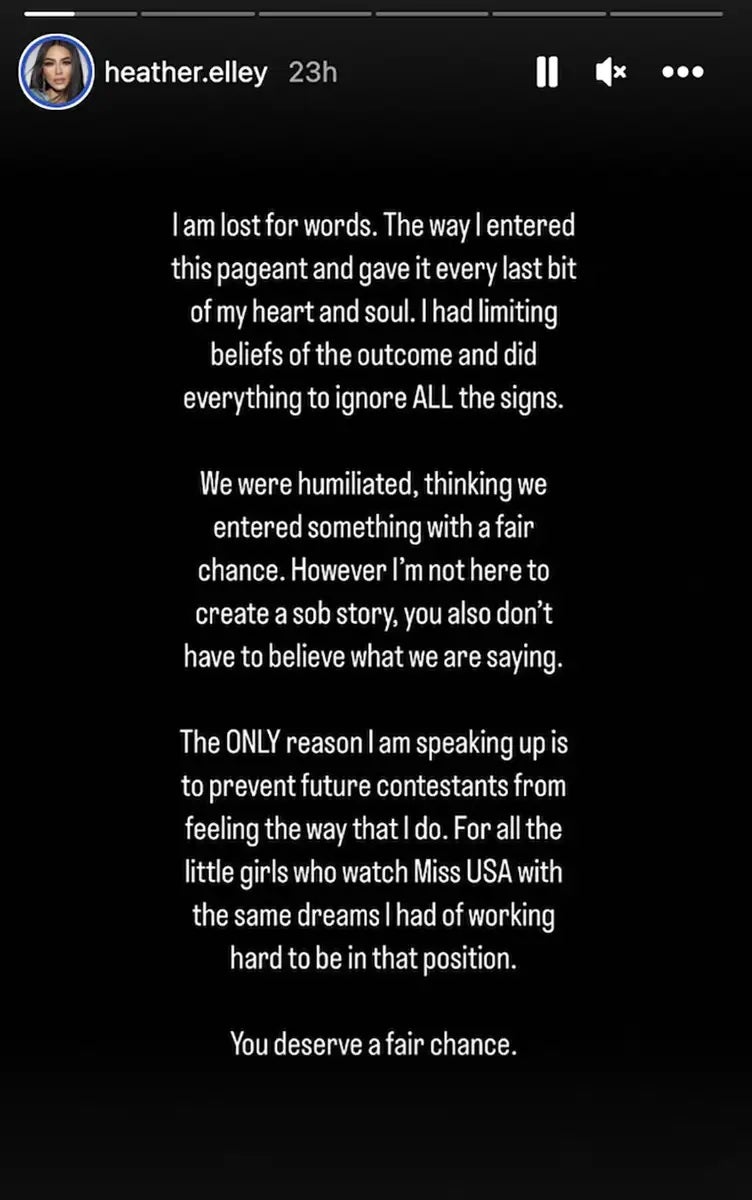
Task: Pause the story playback
Action: pyautogui.click(x=547, y=72)
